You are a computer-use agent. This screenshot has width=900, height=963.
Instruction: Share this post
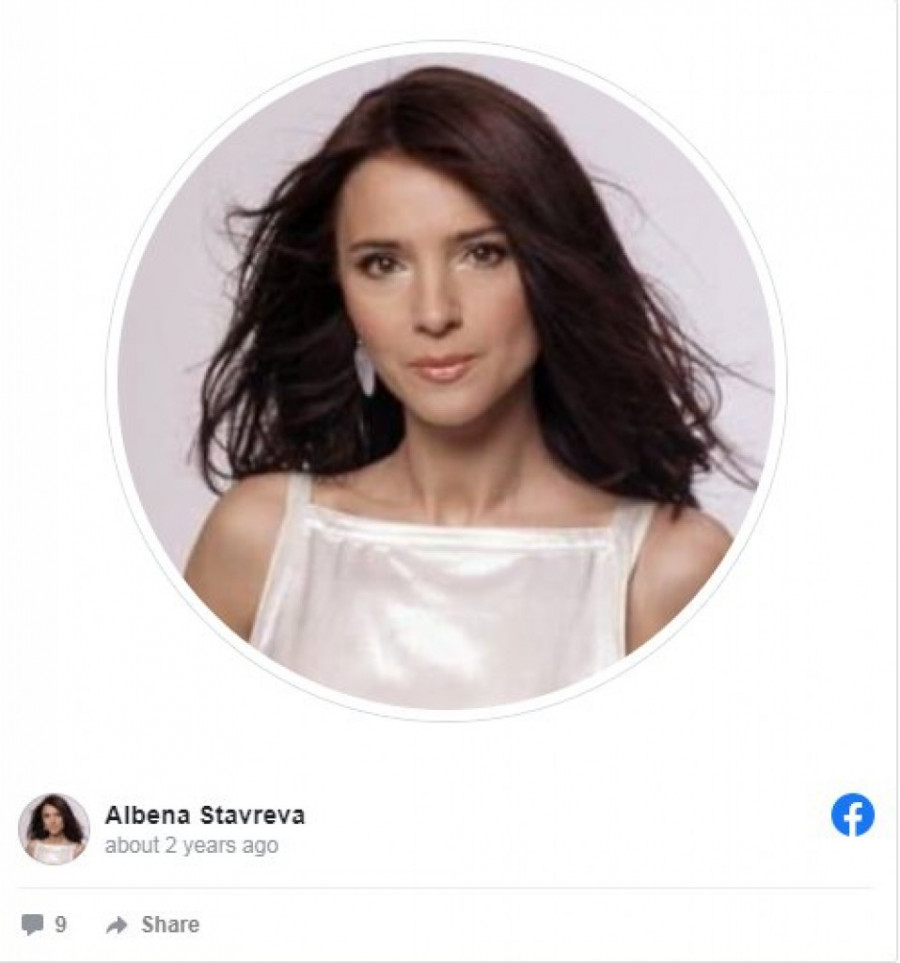[153, 924]
